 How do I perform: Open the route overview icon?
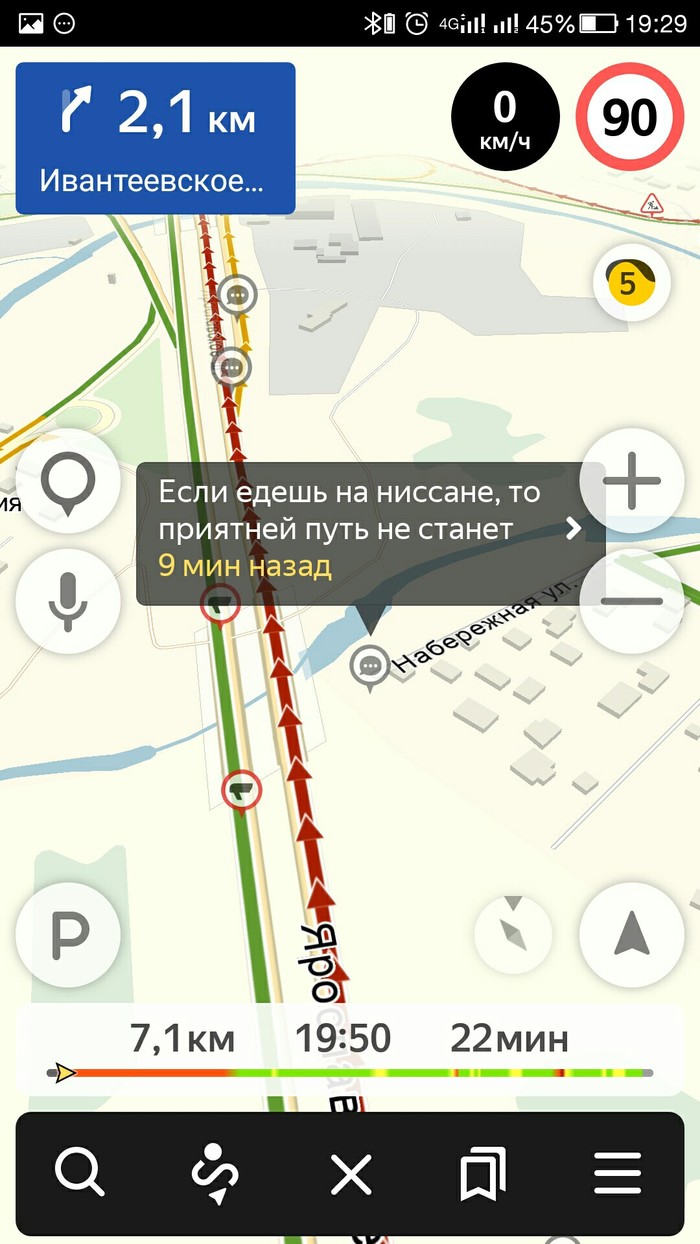pos(215,1172)
